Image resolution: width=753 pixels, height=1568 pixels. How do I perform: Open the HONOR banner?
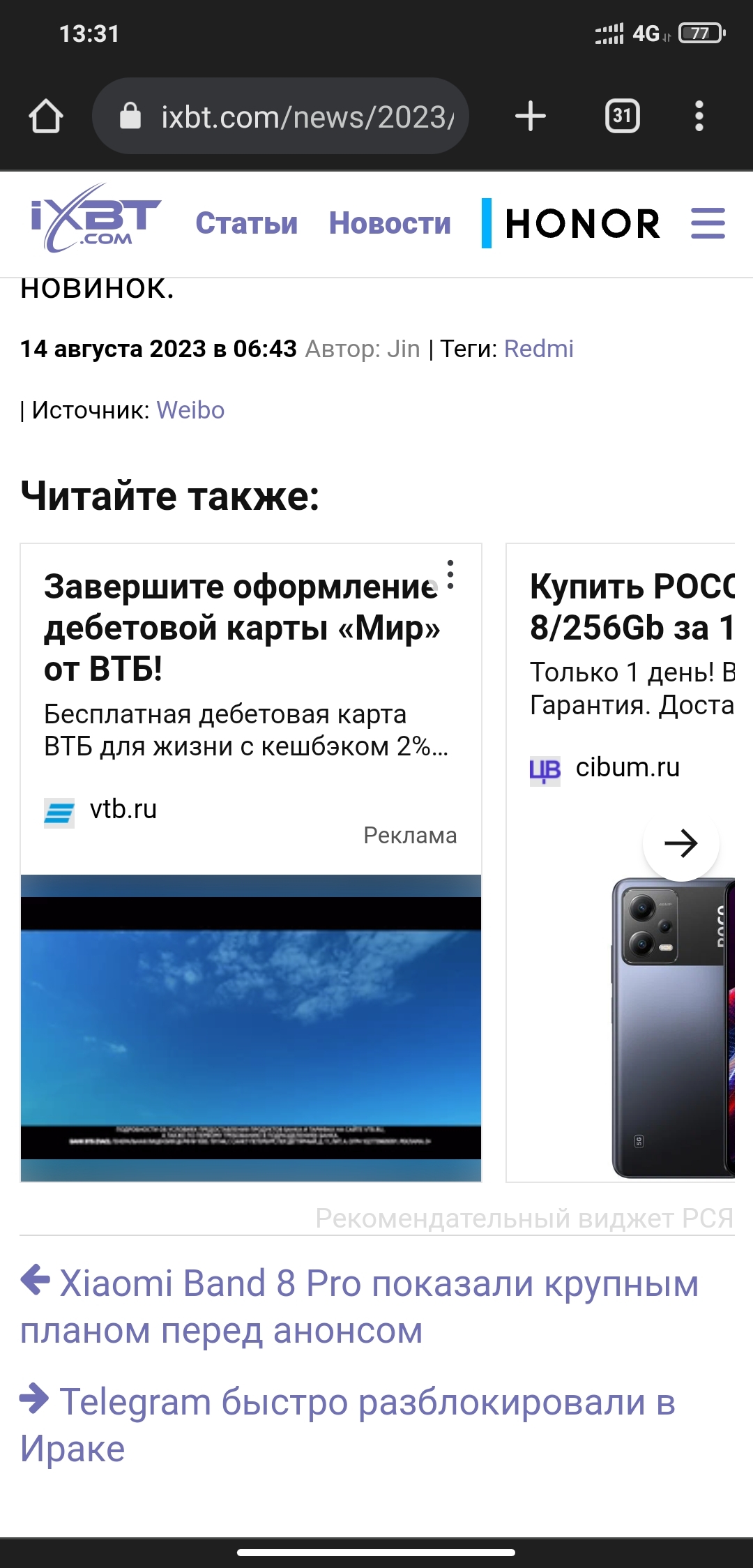572,223
